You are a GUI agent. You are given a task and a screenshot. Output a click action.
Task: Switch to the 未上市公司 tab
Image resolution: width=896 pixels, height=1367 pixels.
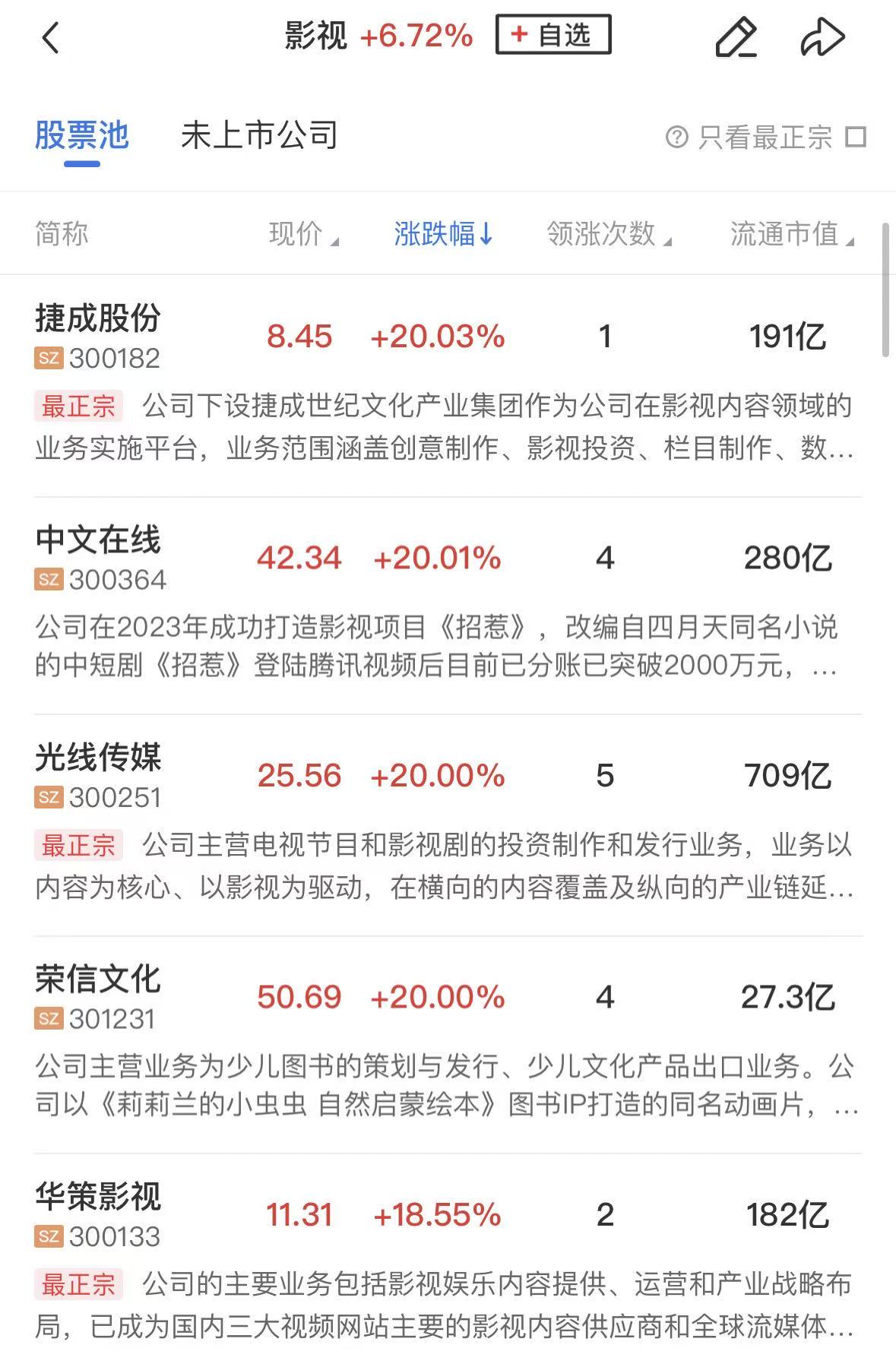coord(259,136)
